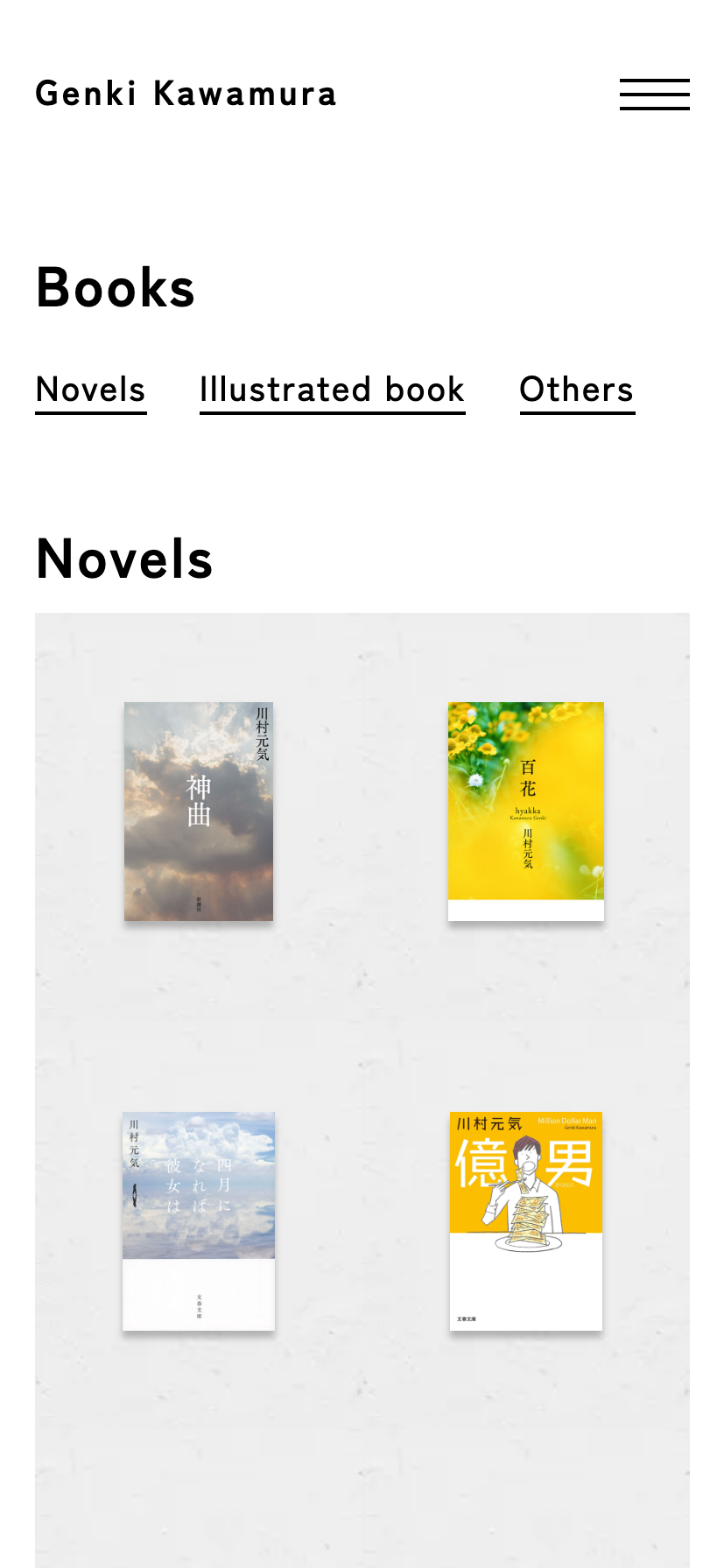
Task: Jump to the Novels section link
Action: pyautogui.click(x=91, y=390)
